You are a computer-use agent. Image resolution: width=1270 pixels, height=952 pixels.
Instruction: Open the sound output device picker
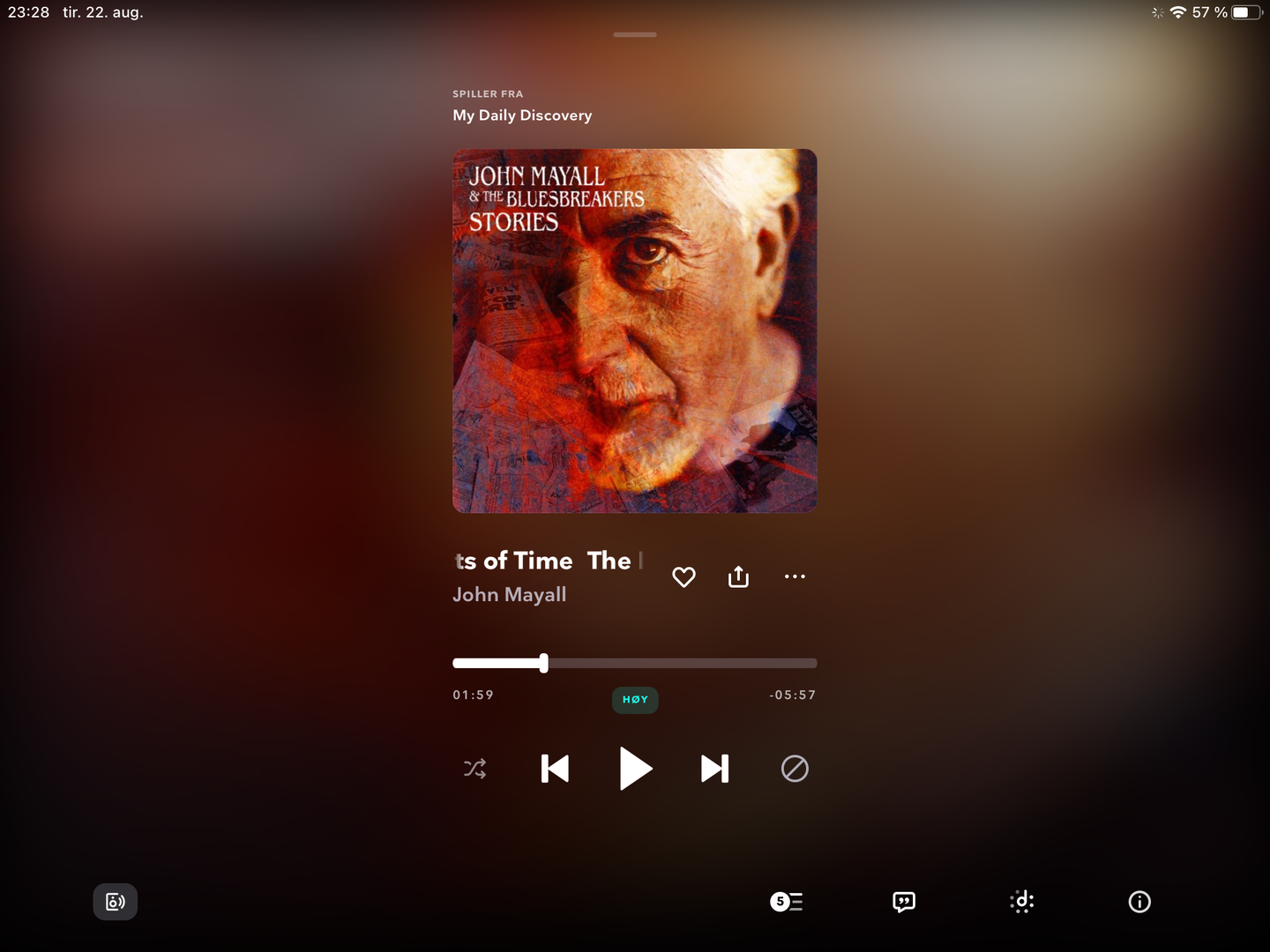click(116, 902)
